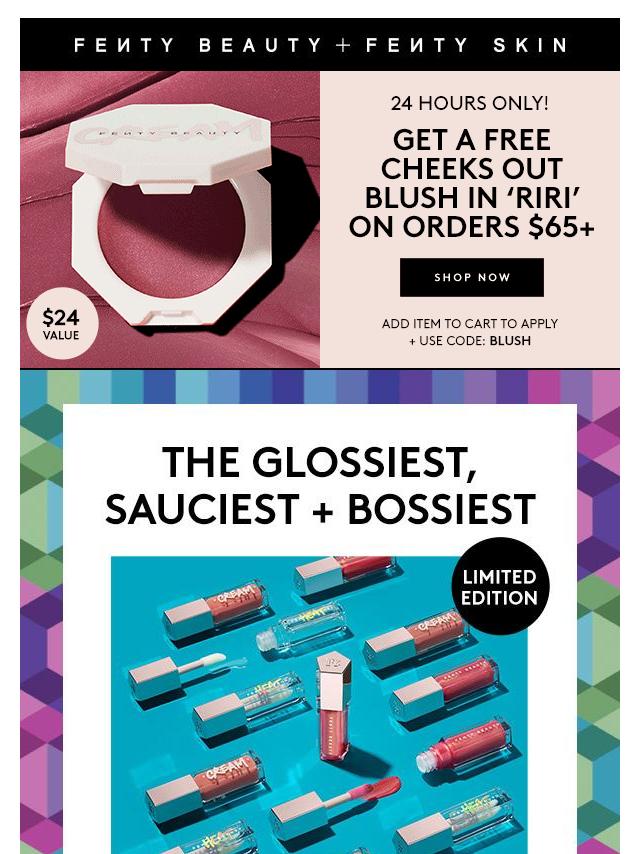Tap the Shop Now button
640x854 pixels.
pyautogui.click(x=471, y=277)
